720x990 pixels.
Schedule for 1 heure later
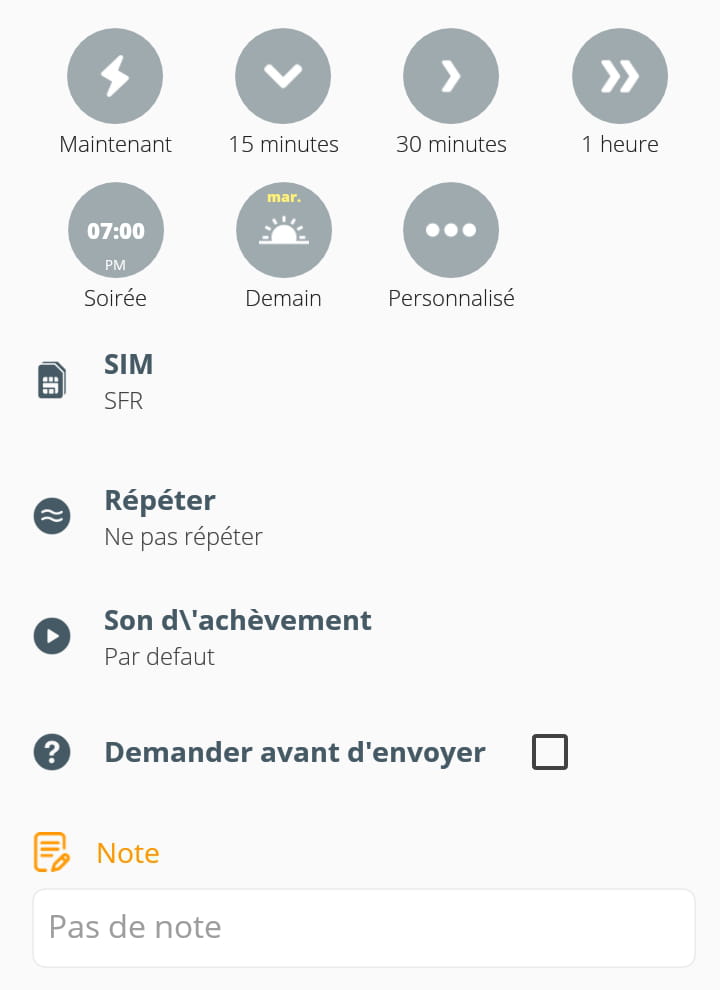[x=620, y=77]
